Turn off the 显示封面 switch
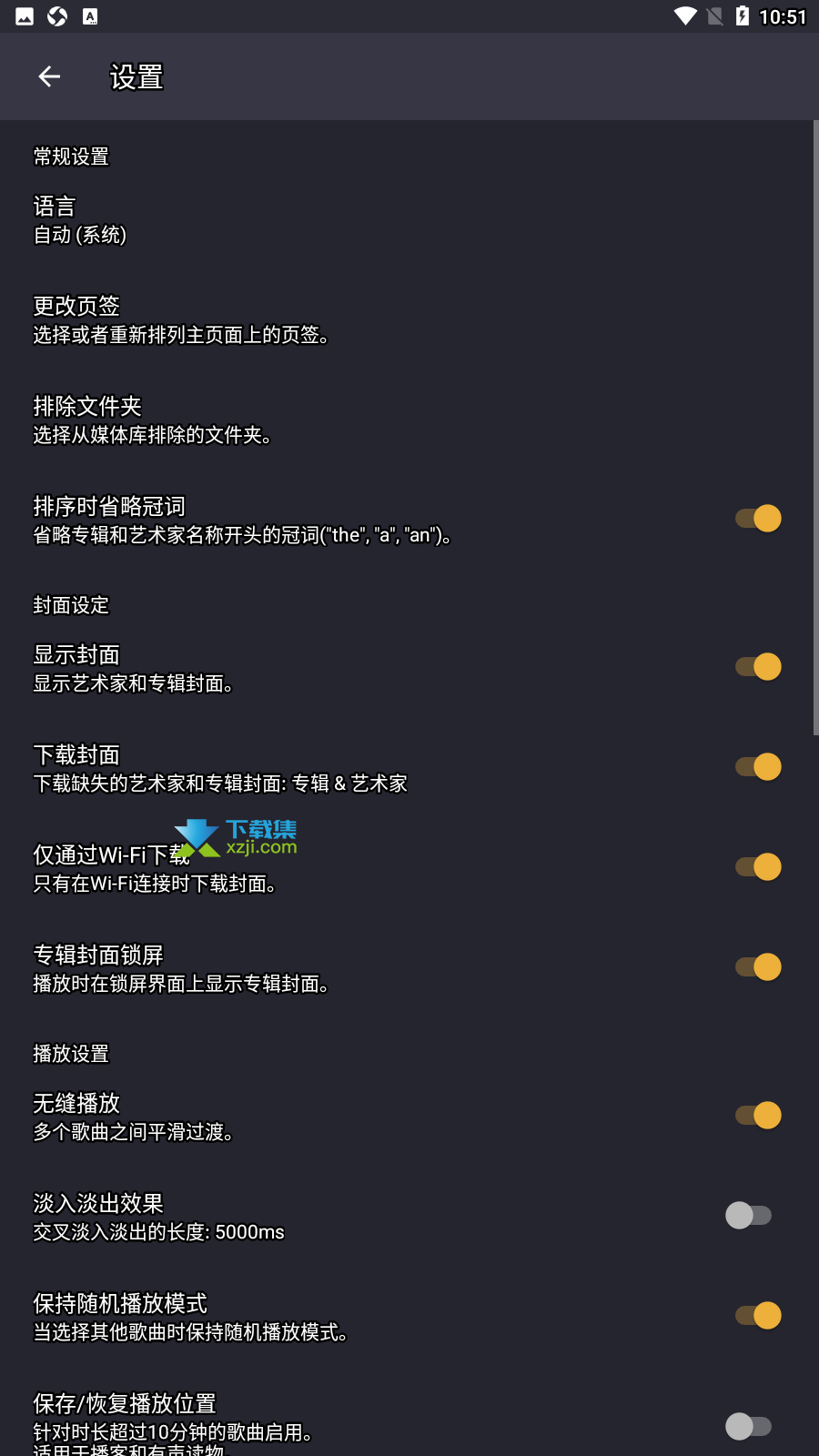Viewport: 819px width, 1456px height. [x=758, y=666]
